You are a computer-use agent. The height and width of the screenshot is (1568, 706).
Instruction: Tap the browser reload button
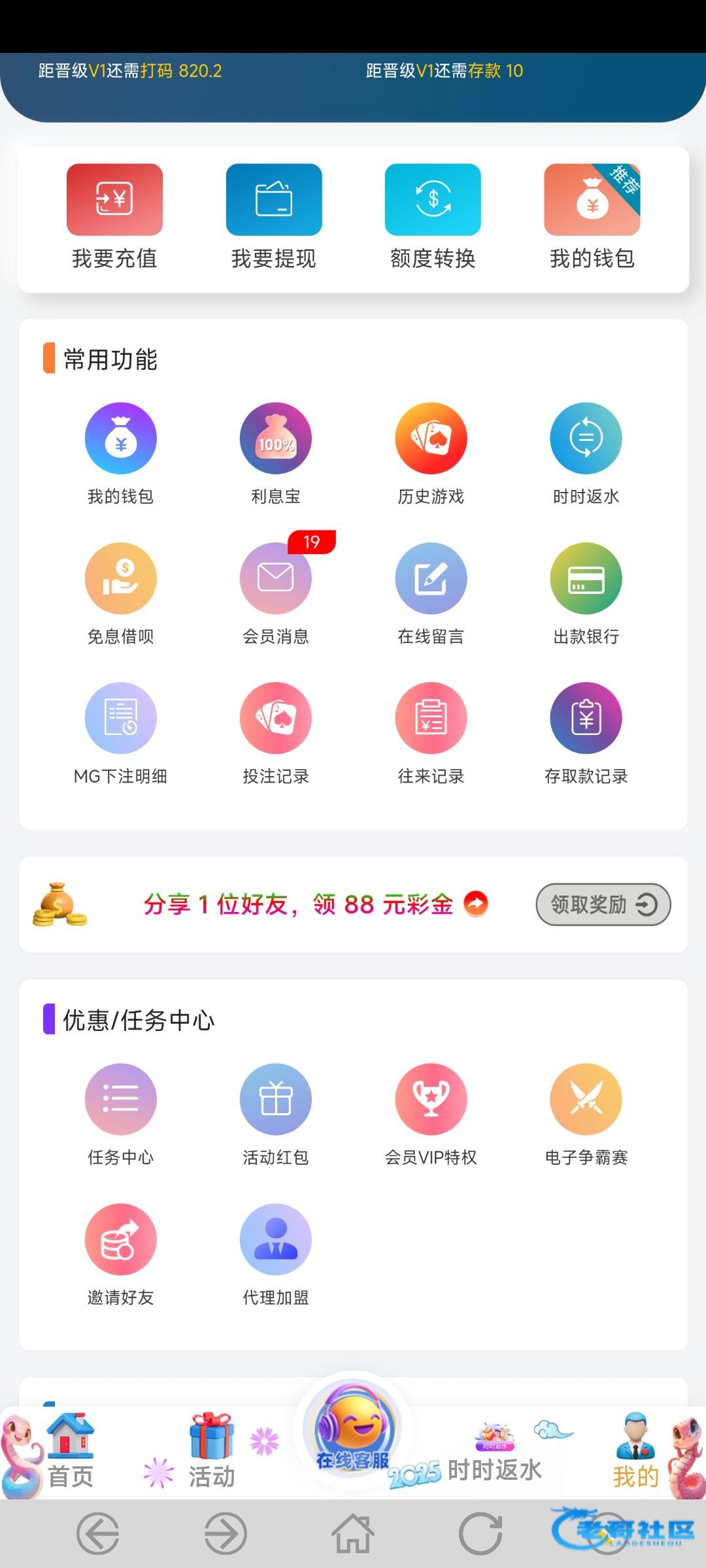point(480,1533)
